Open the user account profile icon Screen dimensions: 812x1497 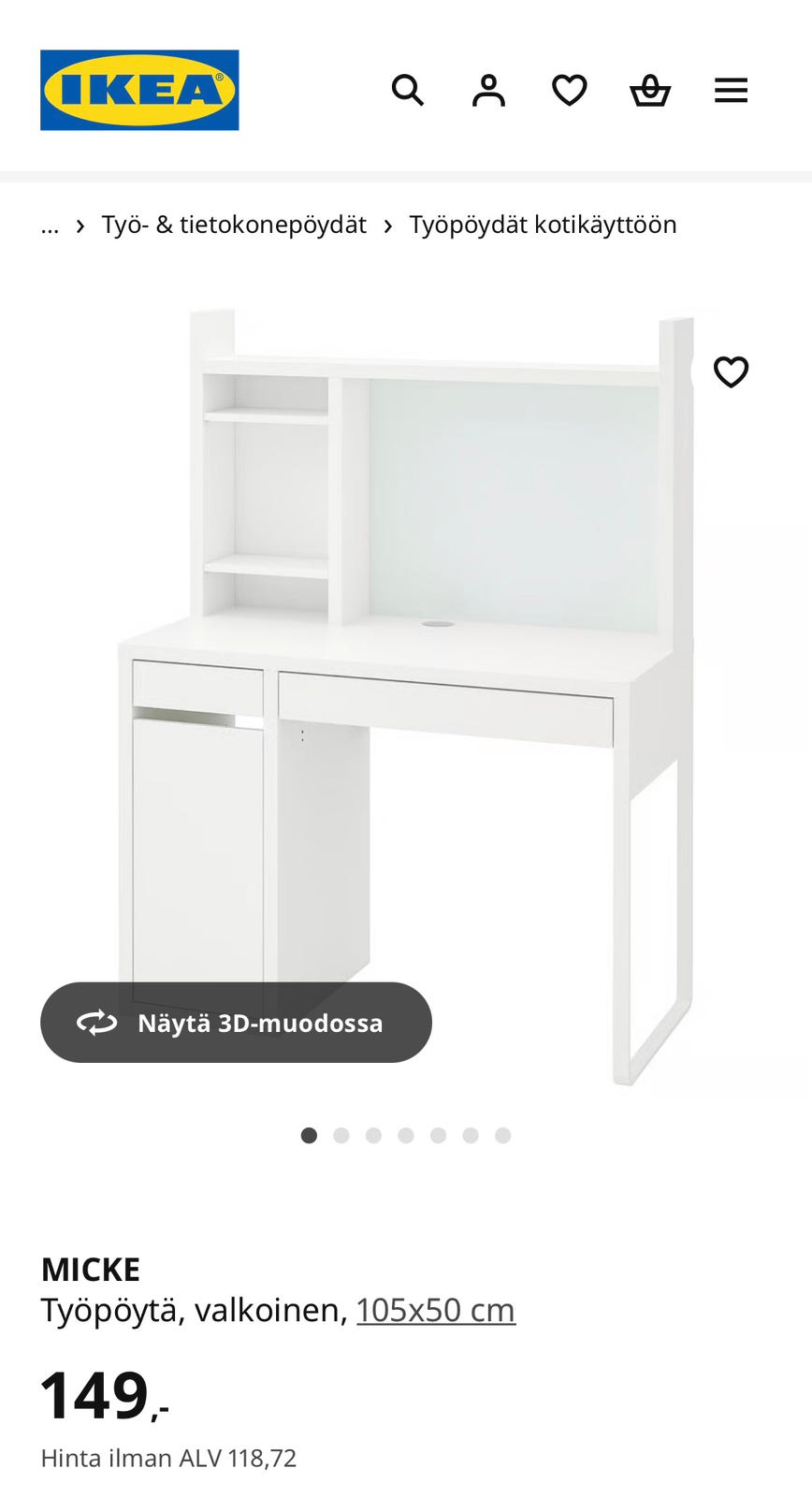pos(488,91)
